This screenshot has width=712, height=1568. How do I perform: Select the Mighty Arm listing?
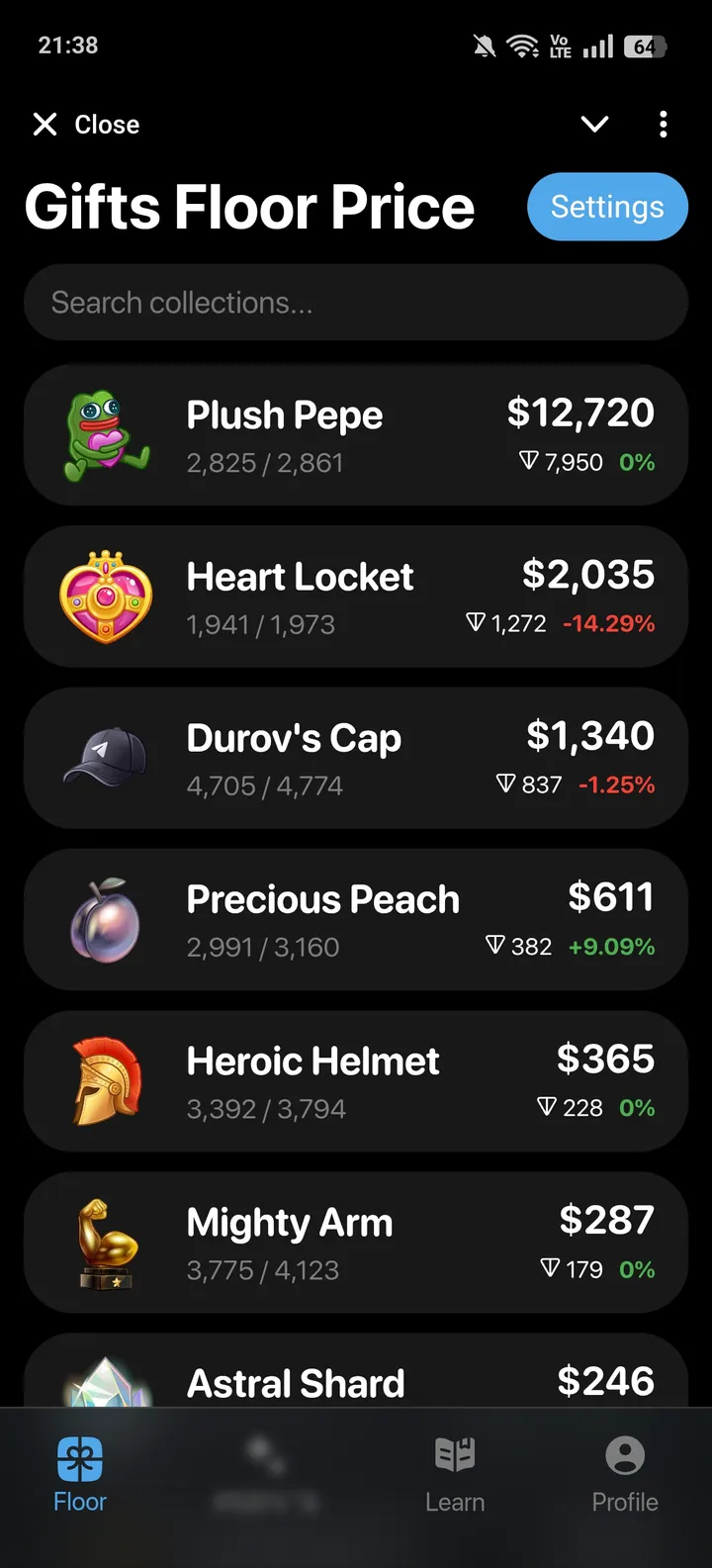click(x=356, y=1244)
